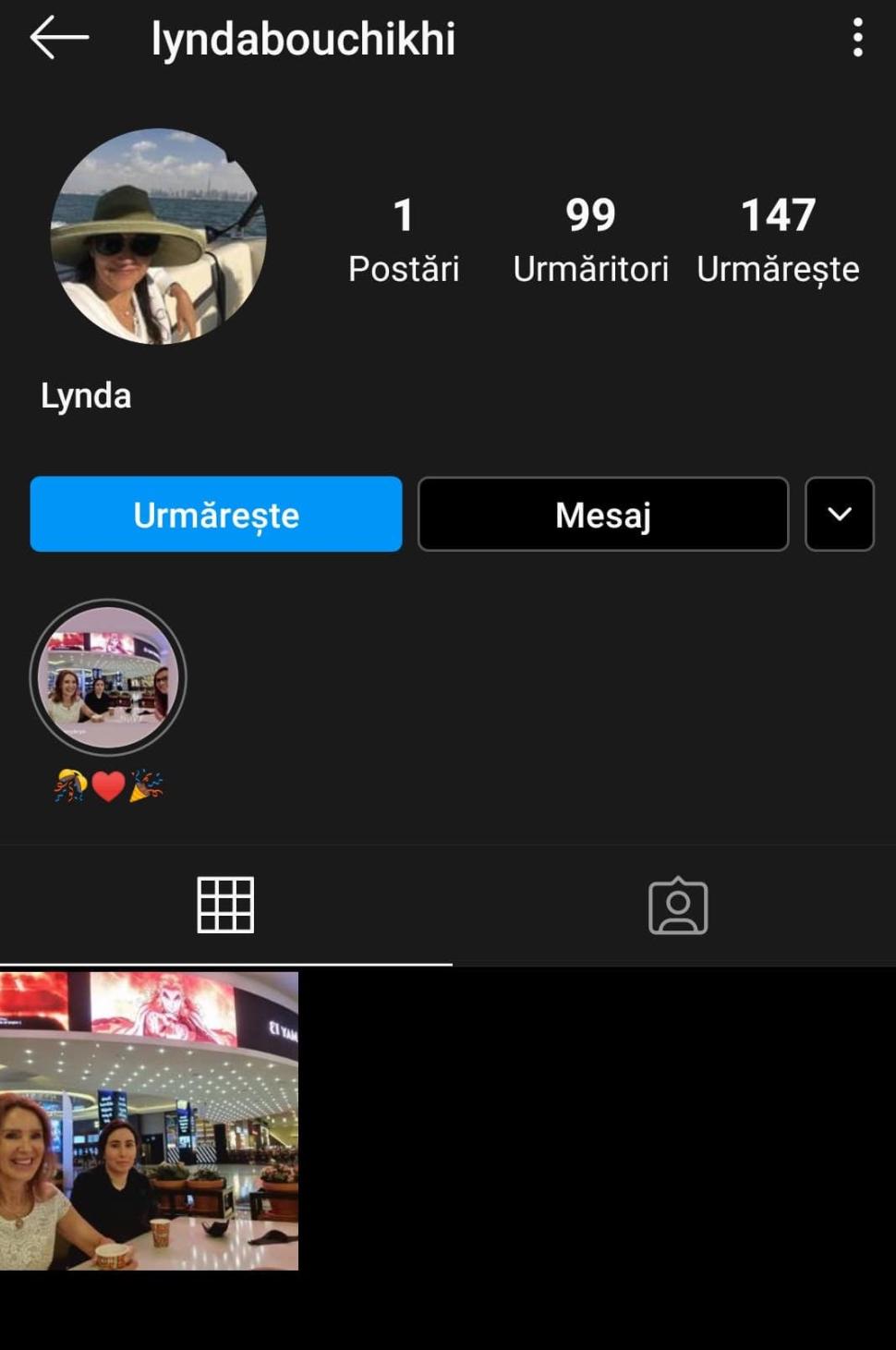Image resolution: width=896 pixels, height=1350 pixels.
Task: View the 147 Urmărește following list
Action: (x=778, y=238)
